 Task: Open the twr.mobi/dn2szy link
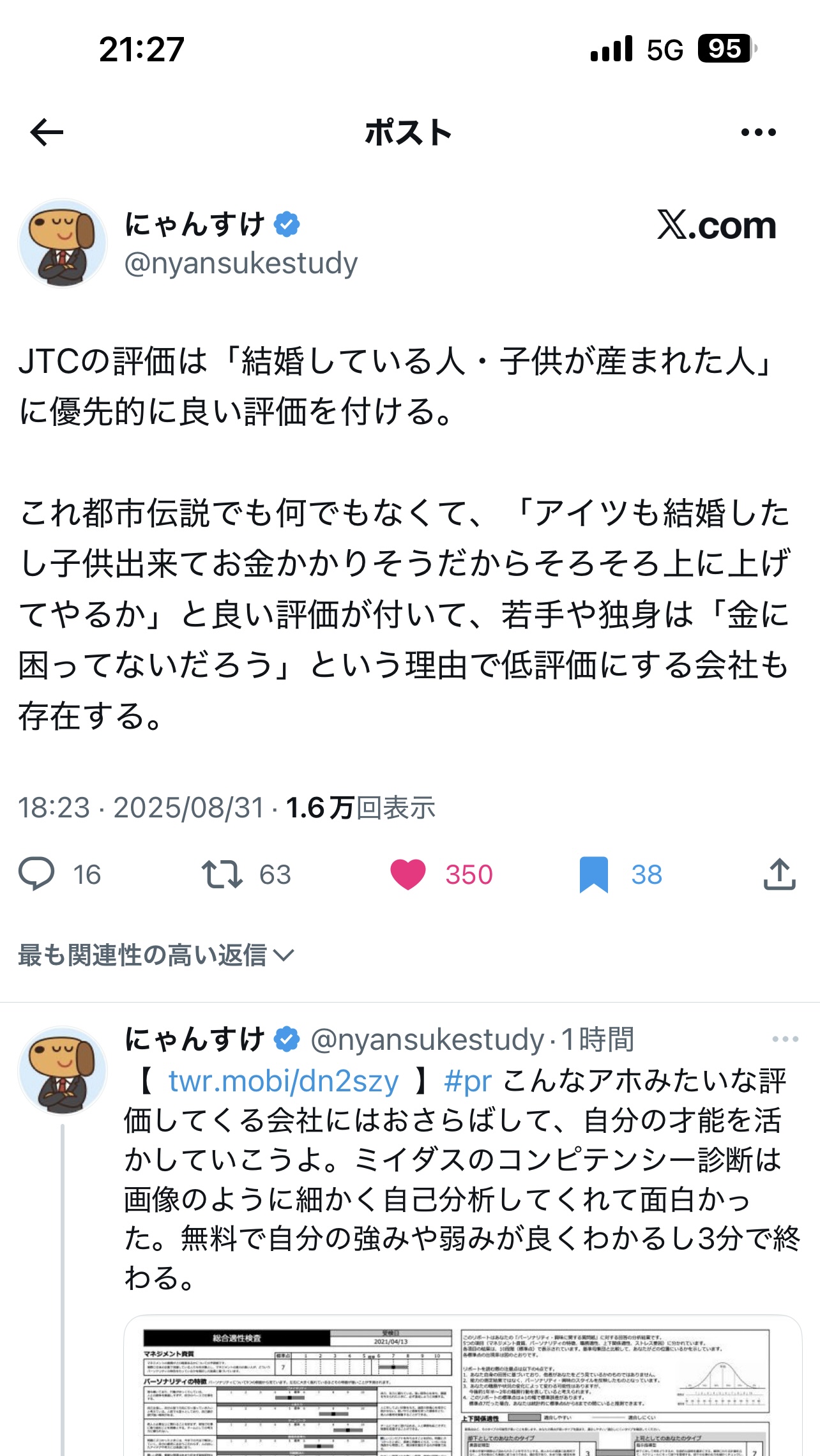click(x=283, y=1082)
